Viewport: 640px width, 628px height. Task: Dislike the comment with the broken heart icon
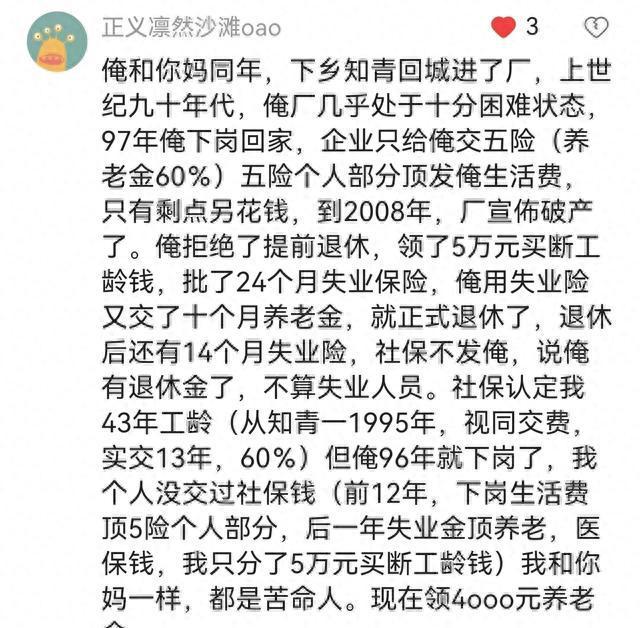pyautogui.click(x=596, y=27)
